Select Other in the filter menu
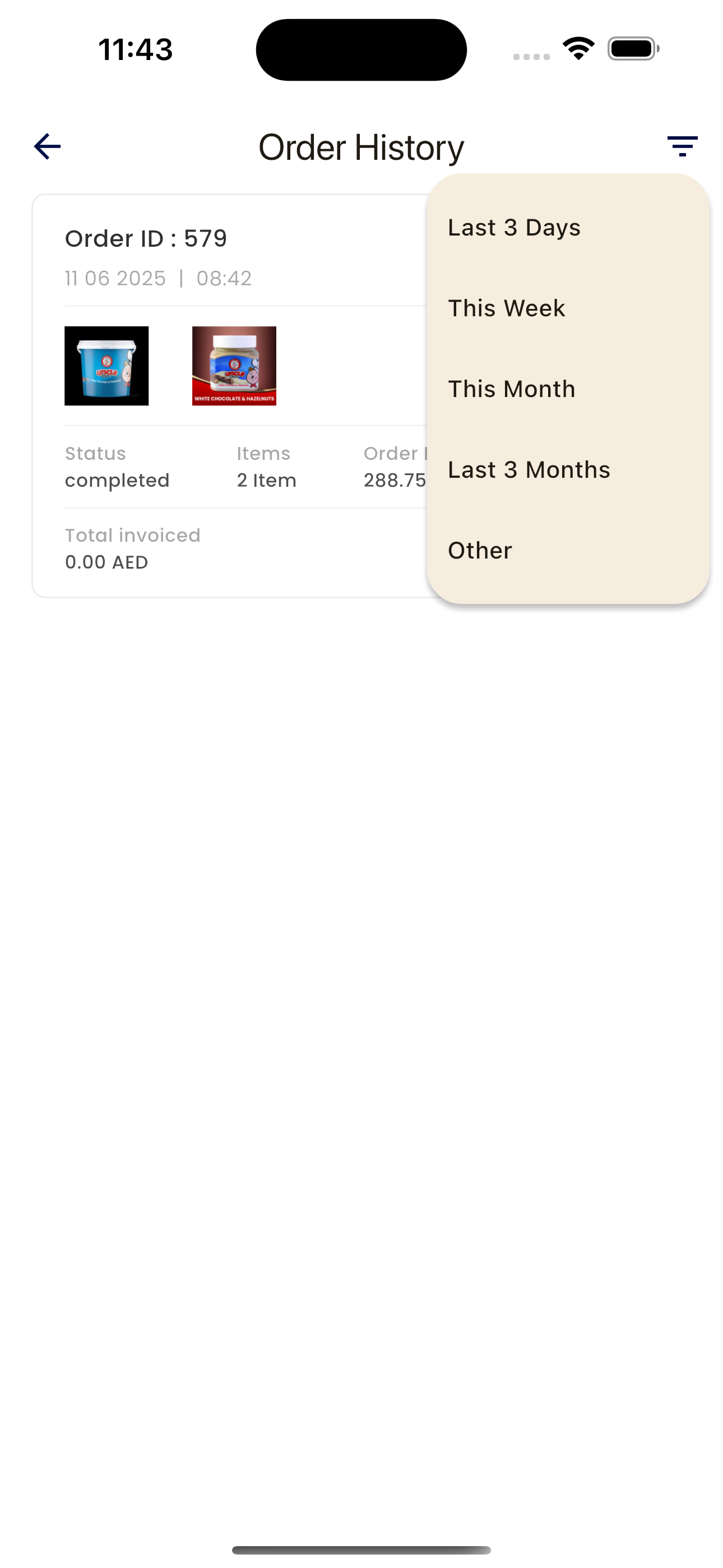 pyautogui.click(x=568, y=550)
